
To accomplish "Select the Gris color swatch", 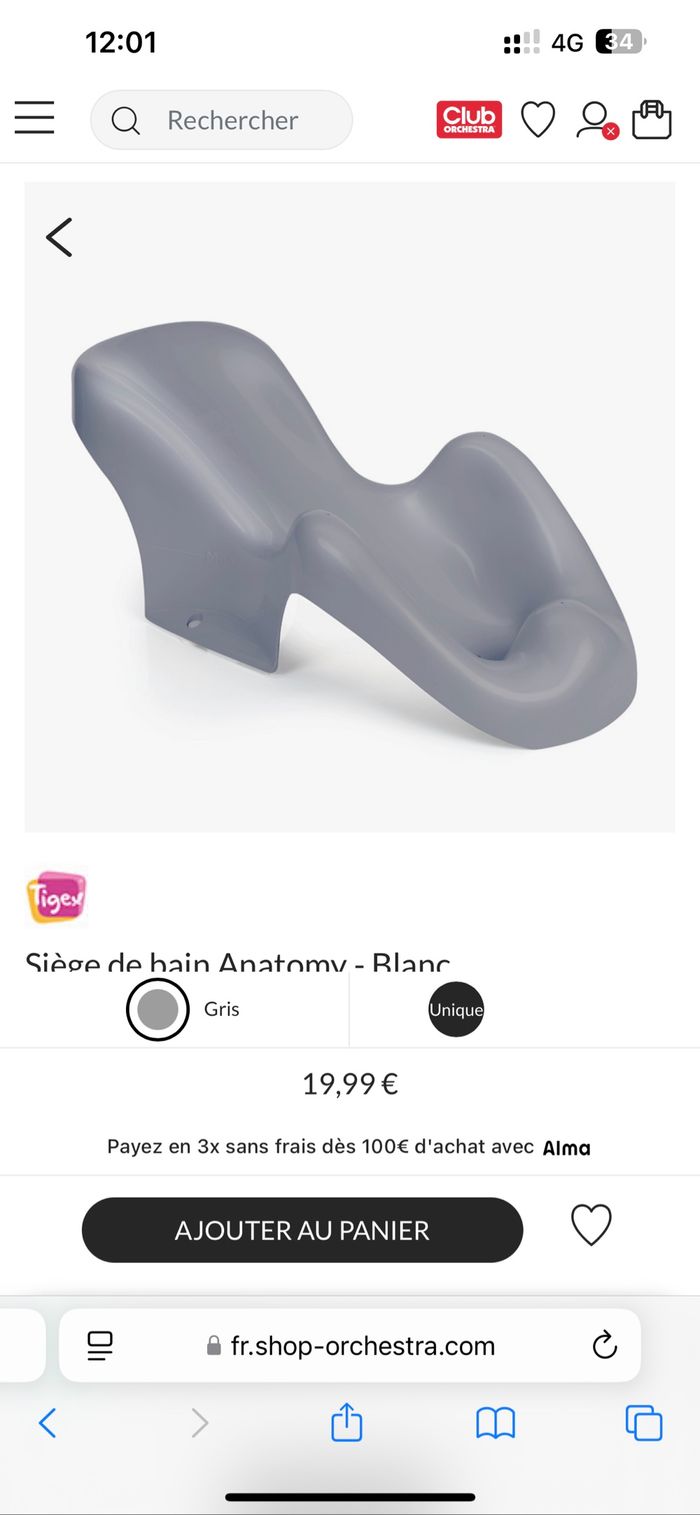I will (x=158, y=1009).
